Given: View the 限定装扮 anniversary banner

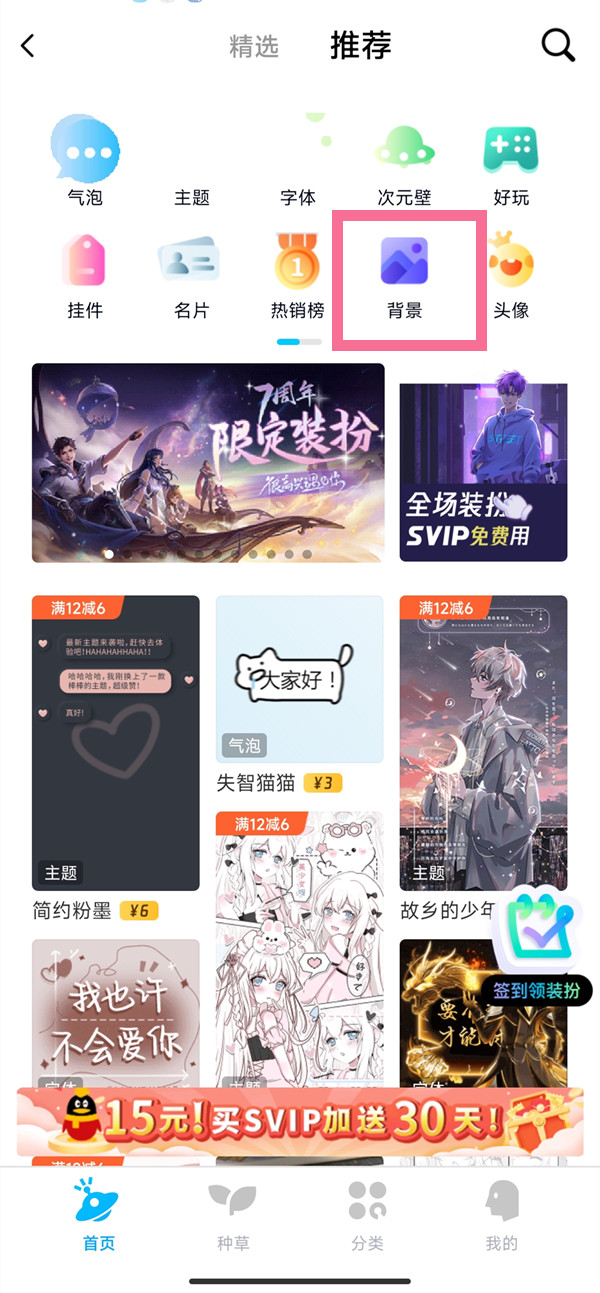Looking at the screenshot, I should click(x=208, y=462).
